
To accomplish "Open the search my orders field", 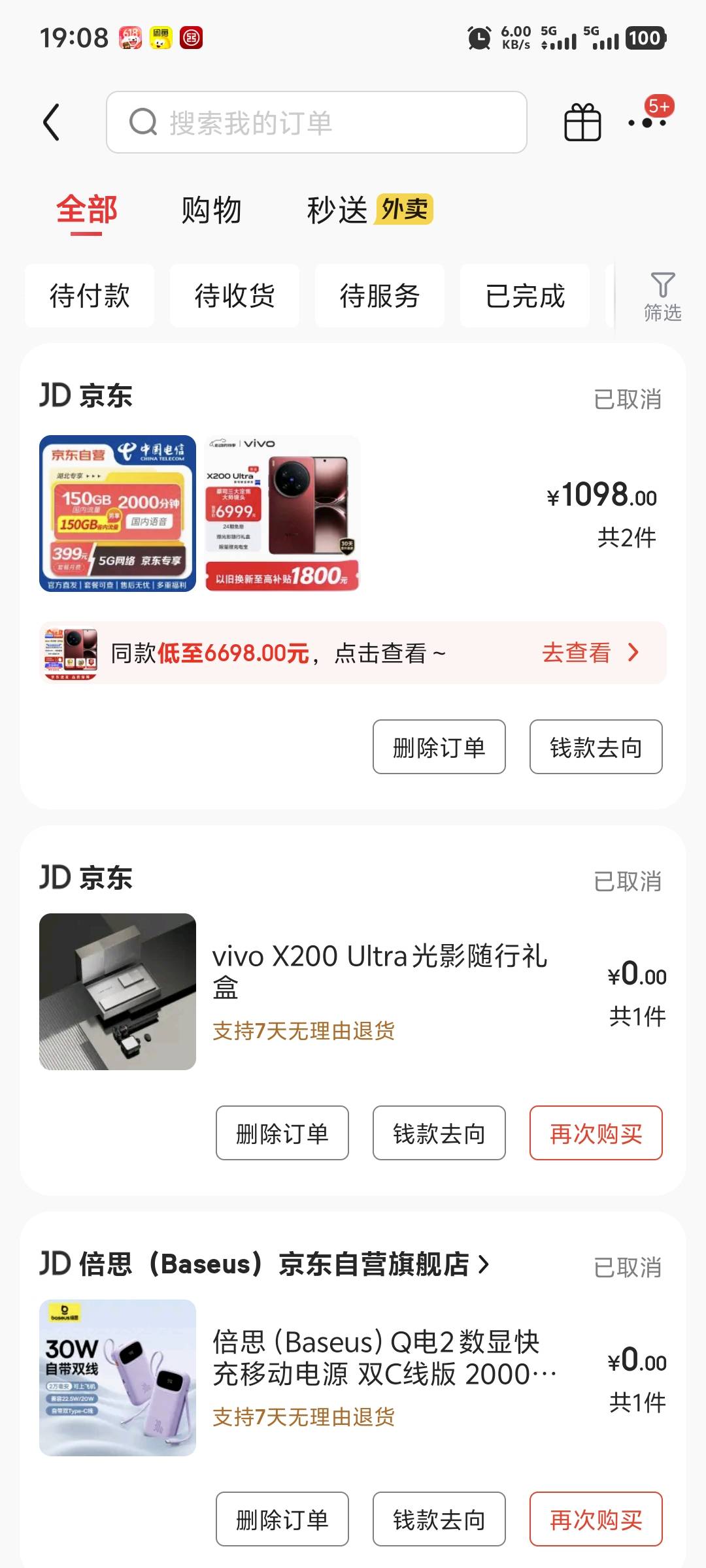I will click(x=316, y=122).
